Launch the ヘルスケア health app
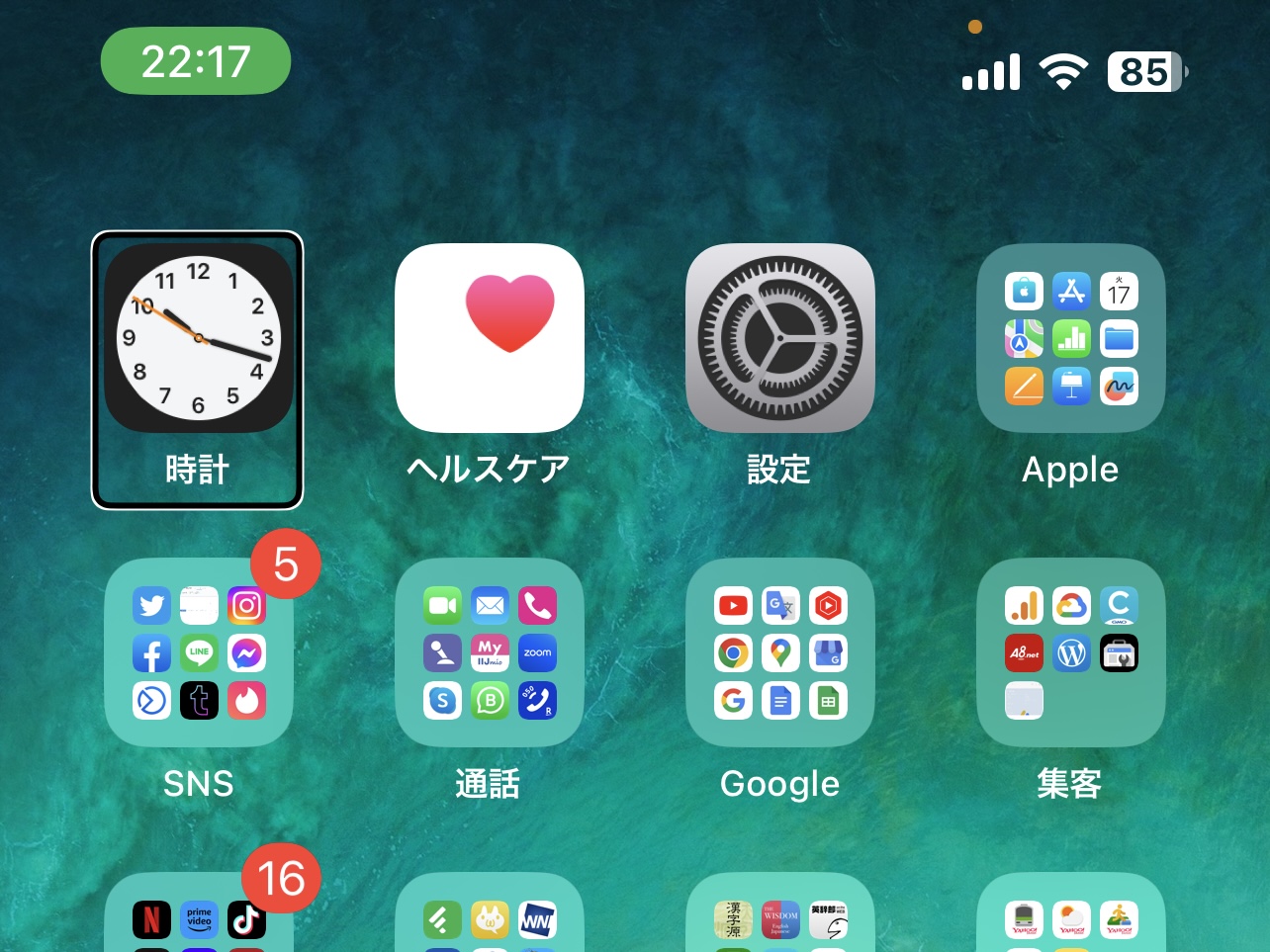This screenshot has height=952, width=1270. click(489, 338)
